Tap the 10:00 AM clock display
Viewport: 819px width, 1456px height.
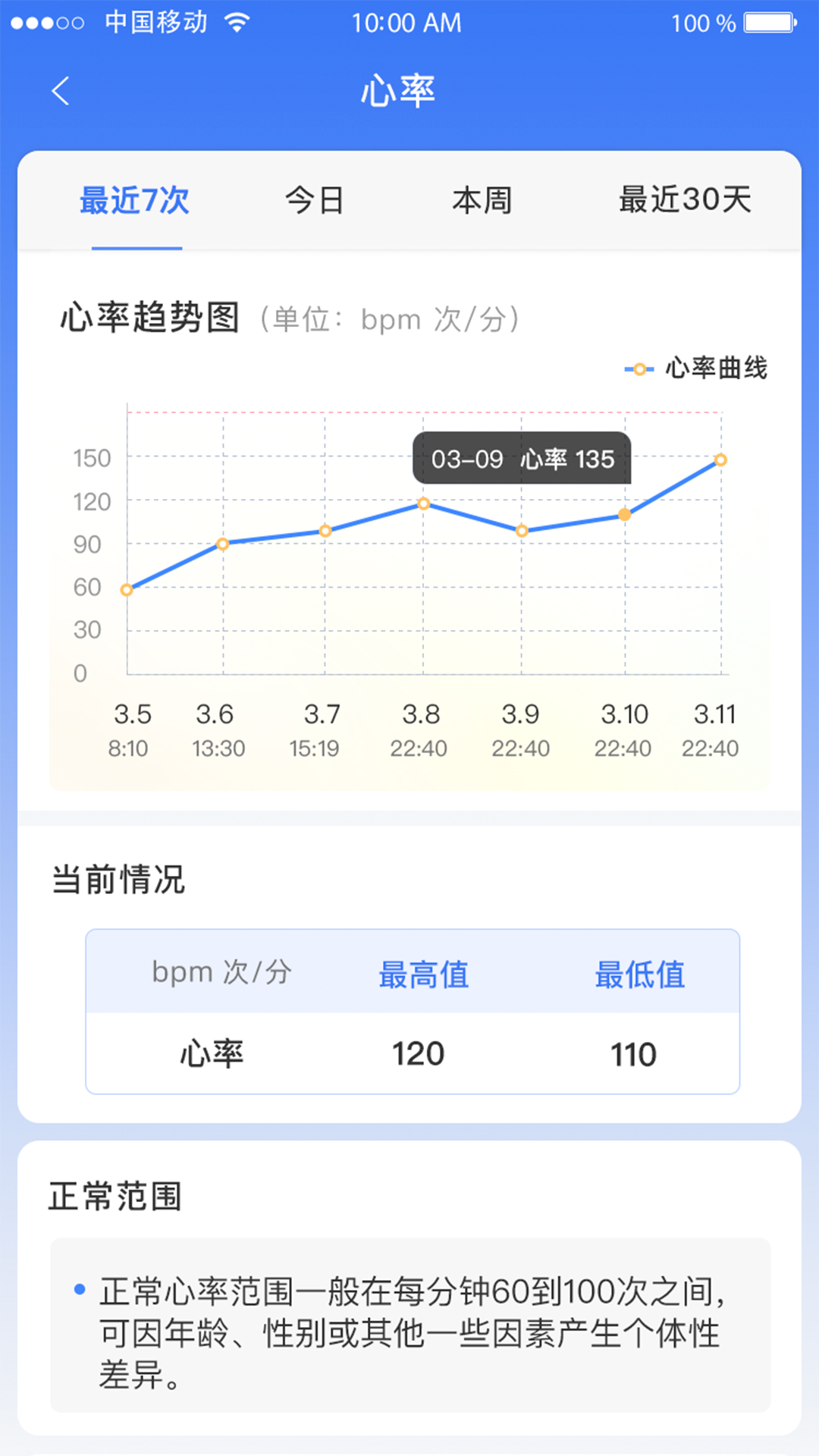click(408, 23)
